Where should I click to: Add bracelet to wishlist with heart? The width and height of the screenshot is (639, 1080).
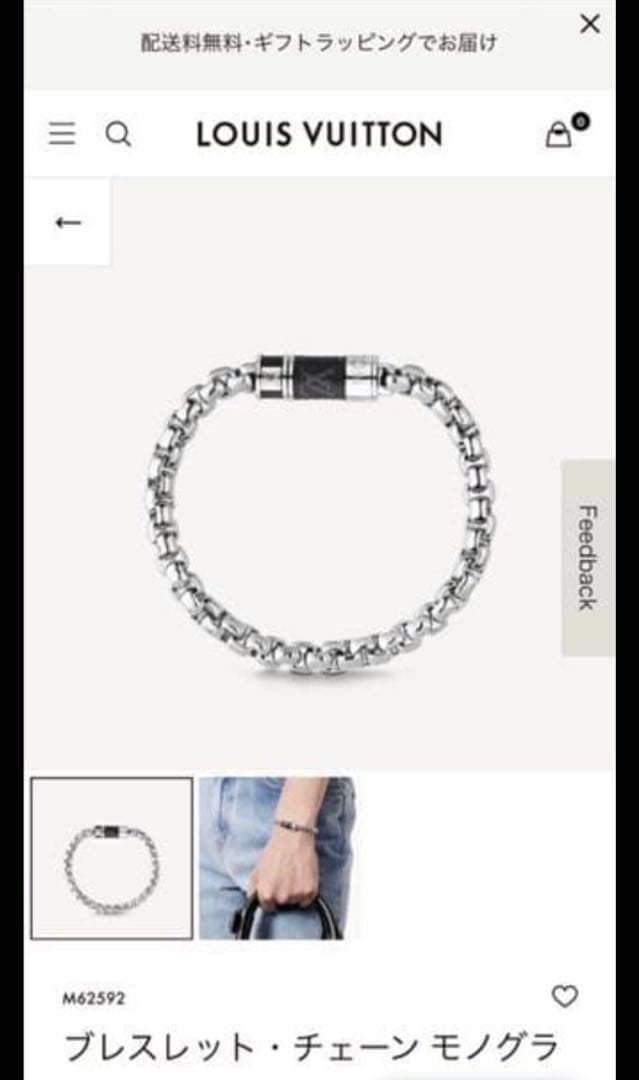565,996
